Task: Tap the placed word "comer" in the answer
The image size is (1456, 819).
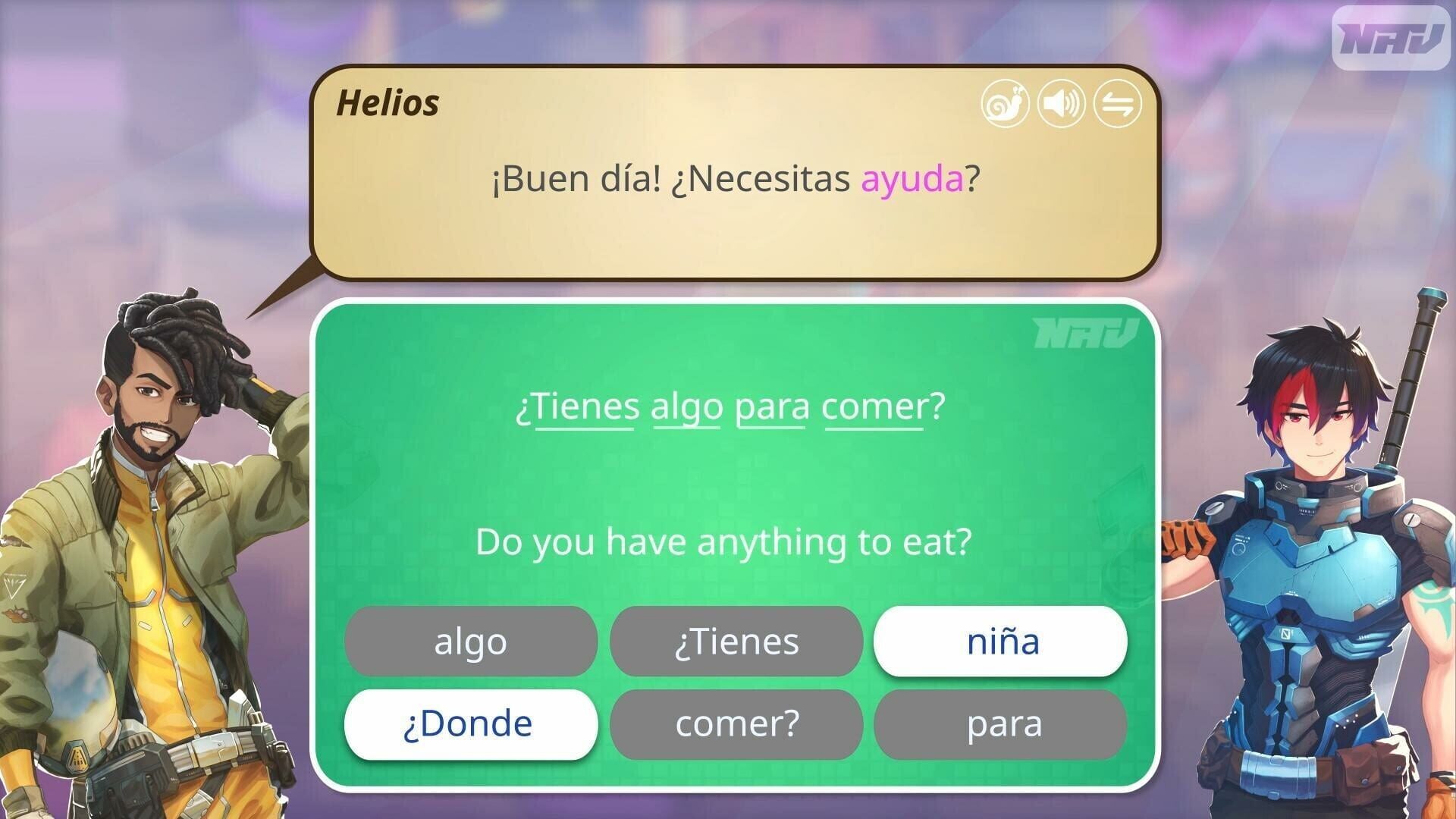Action: pos(874,406)
